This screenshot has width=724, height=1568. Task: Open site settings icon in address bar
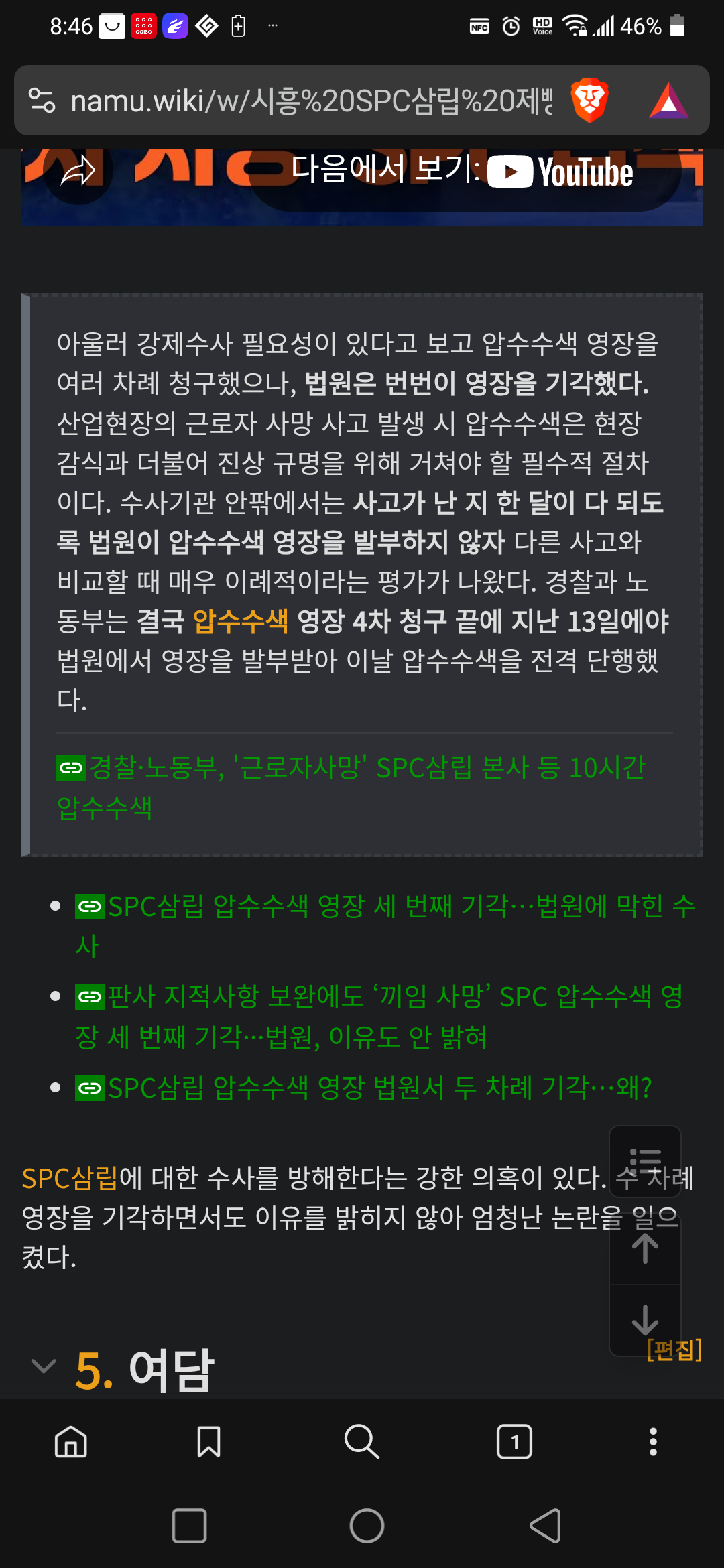(x=42, y=101)
